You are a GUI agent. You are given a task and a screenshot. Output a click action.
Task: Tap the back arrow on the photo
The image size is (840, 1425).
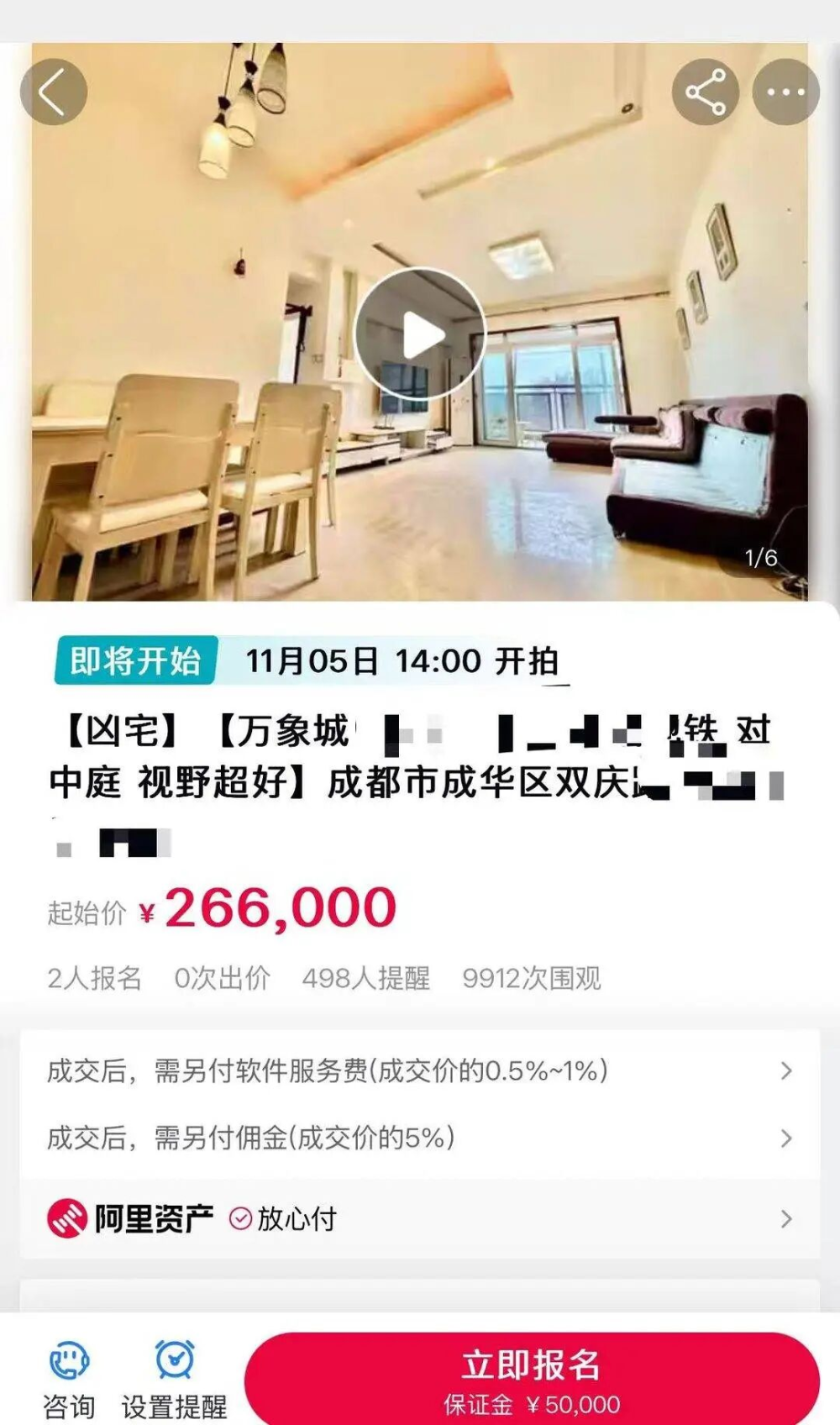tap(55, 92)
